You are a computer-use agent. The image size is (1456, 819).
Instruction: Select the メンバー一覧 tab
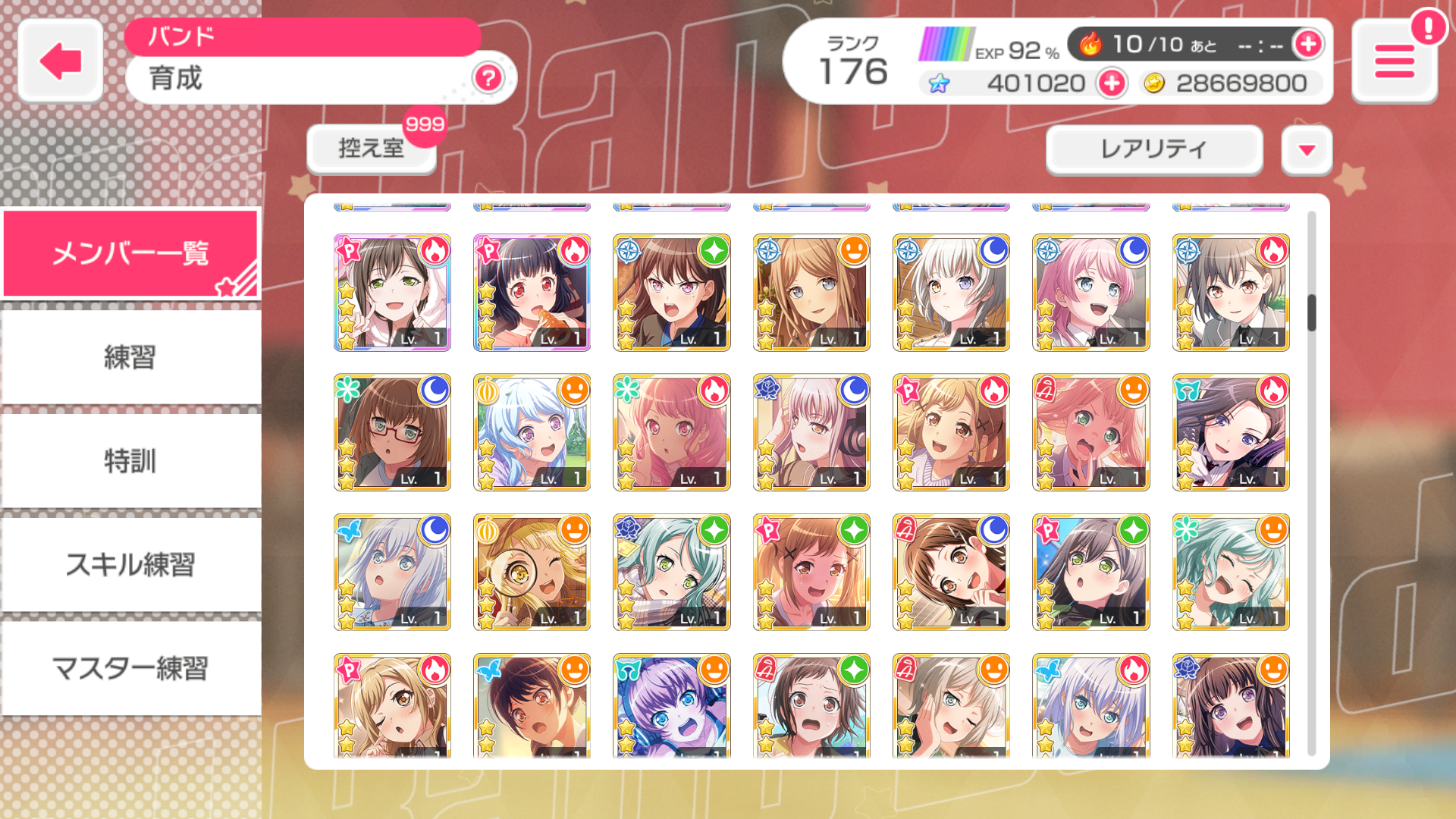[130, 253]
